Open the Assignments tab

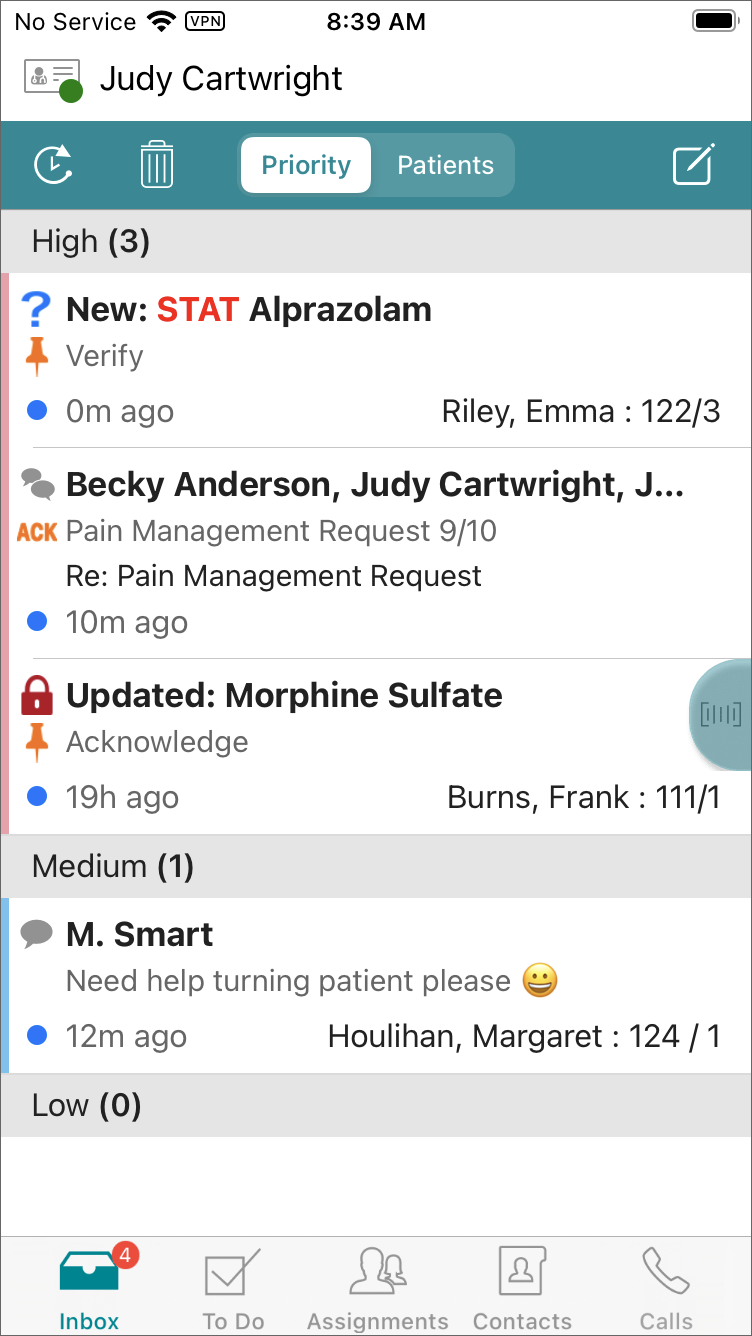[x=377, y=1288]
